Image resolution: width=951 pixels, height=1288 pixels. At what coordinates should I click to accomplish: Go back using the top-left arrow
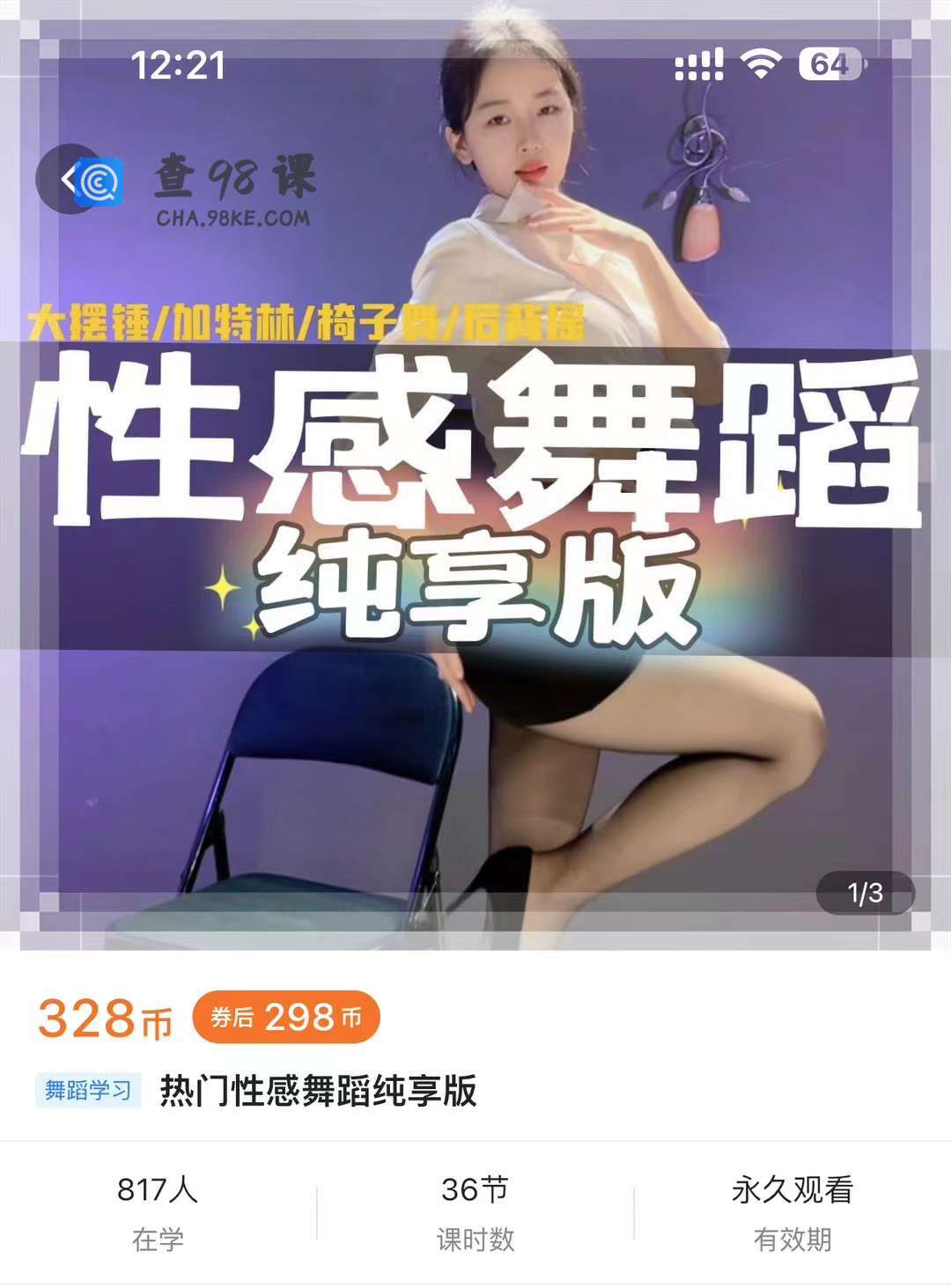[x=67, y=180]
